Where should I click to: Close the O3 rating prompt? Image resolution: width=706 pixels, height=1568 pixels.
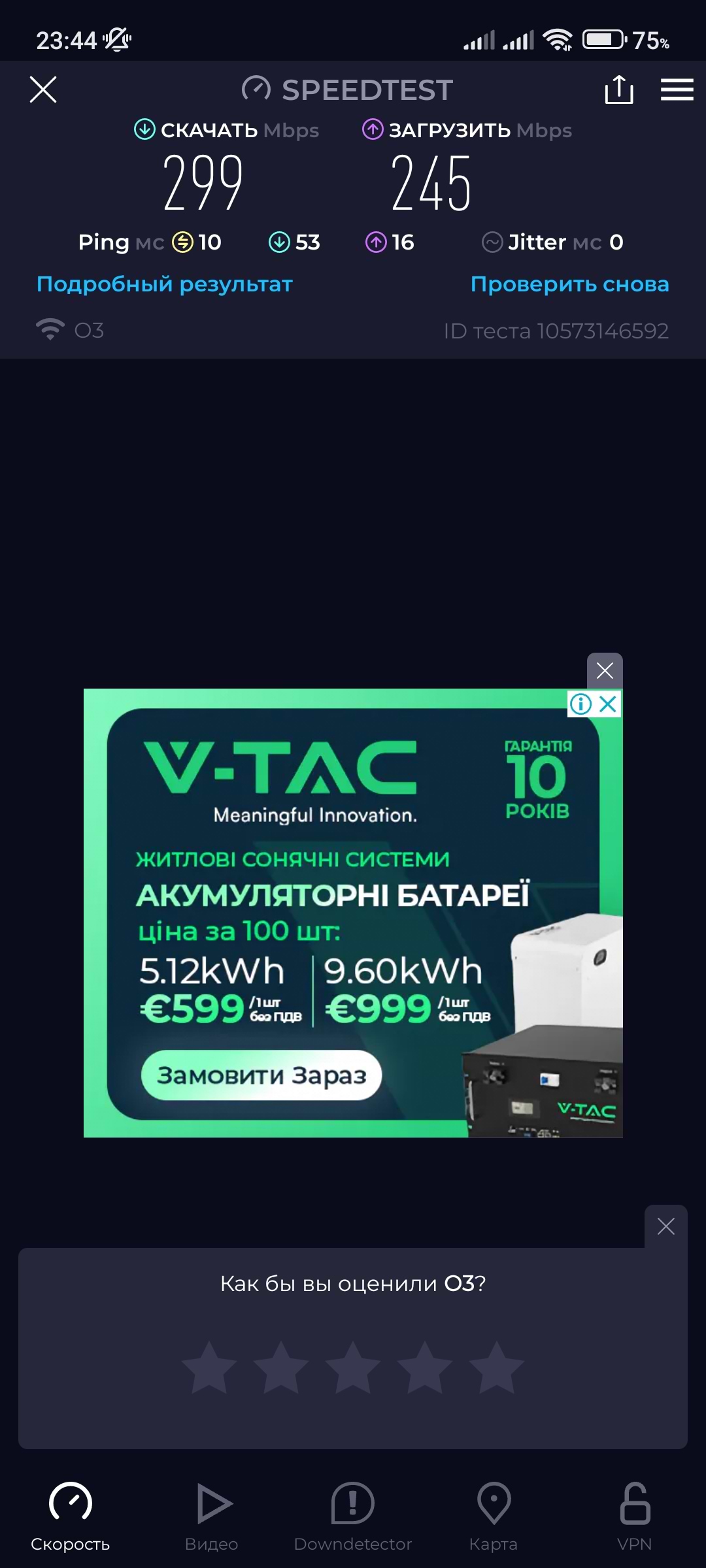(665, 1226)
